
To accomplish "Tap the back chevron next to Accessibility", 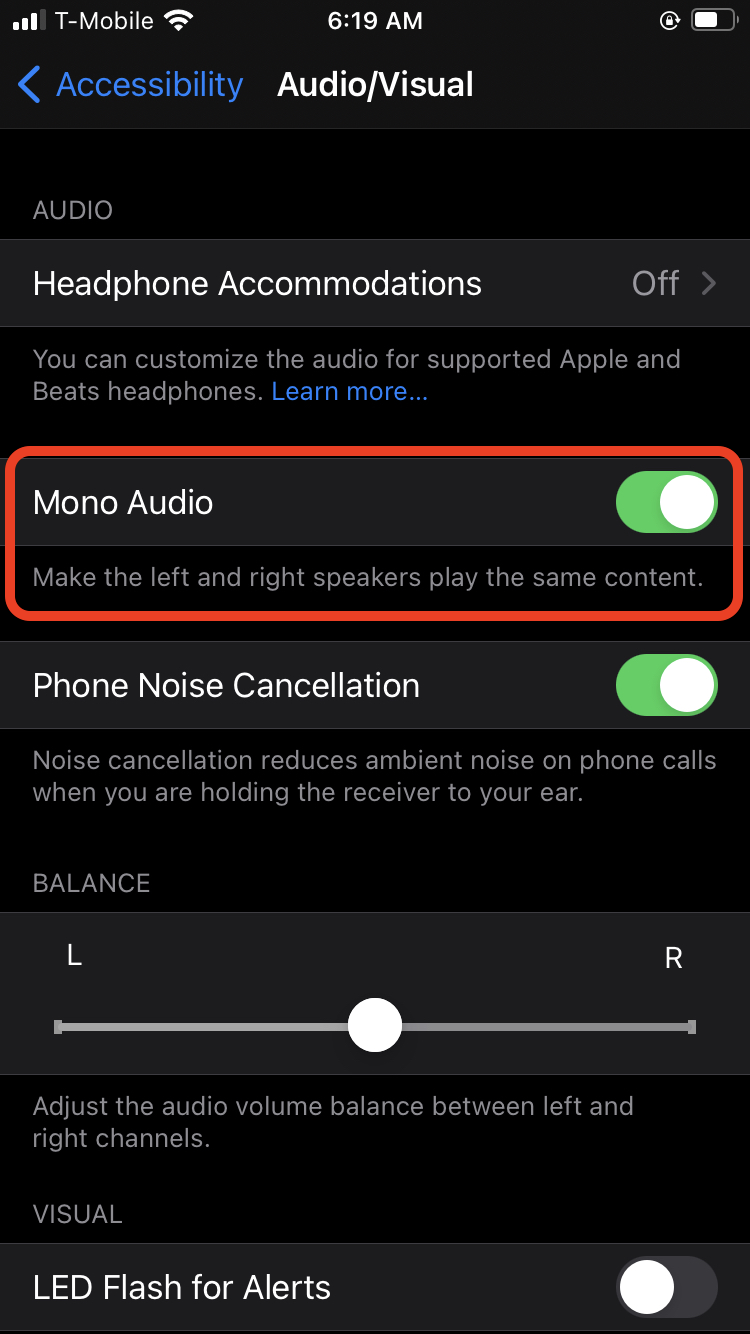I will point(28,85).
